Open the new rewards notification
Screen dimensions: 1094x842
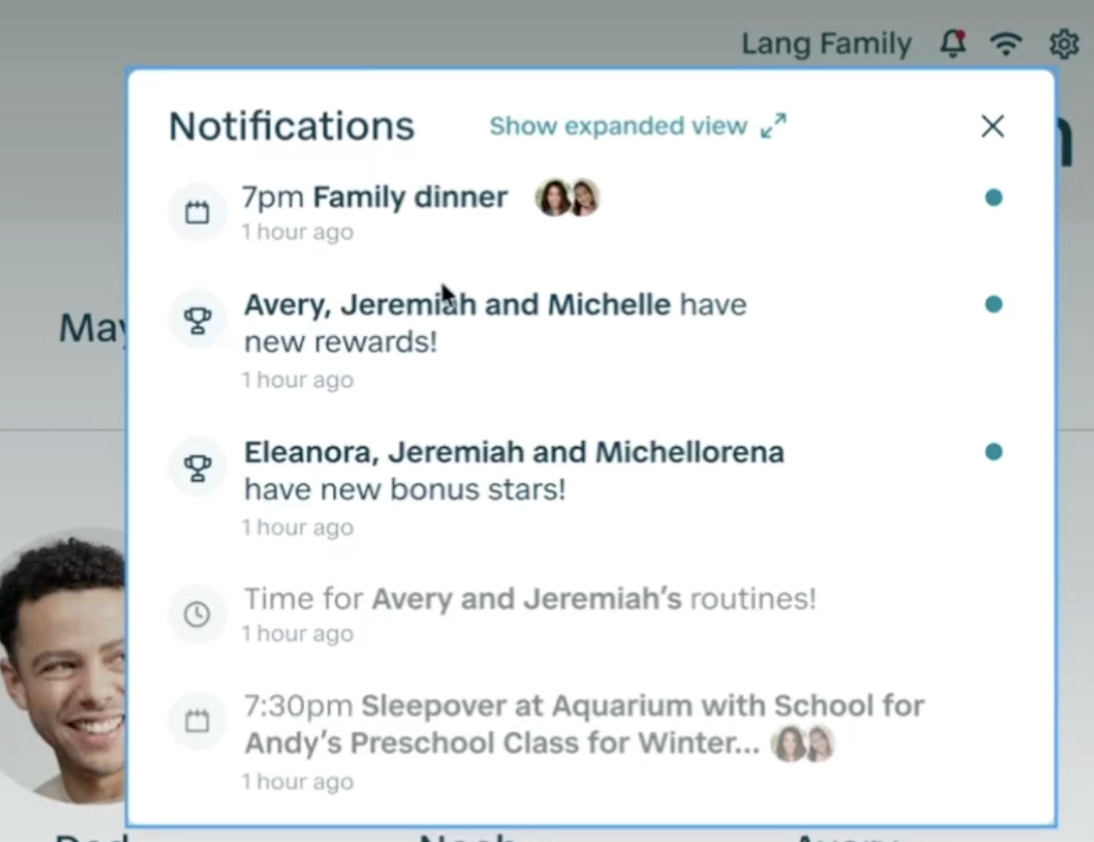click(495, 322)
